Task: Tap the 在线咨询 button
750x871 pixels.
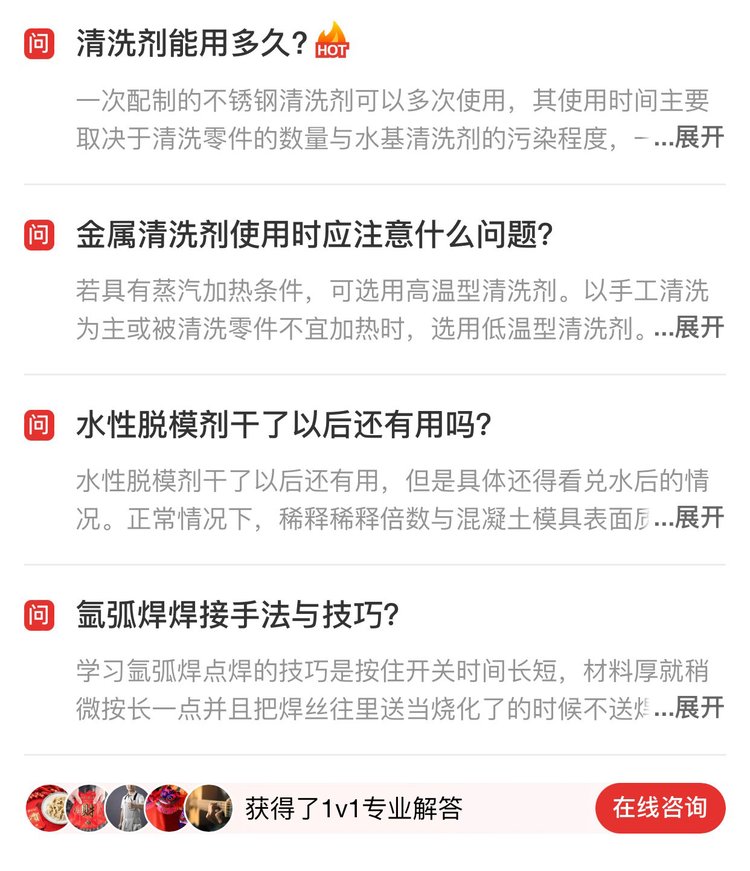Action: (660, 808)
